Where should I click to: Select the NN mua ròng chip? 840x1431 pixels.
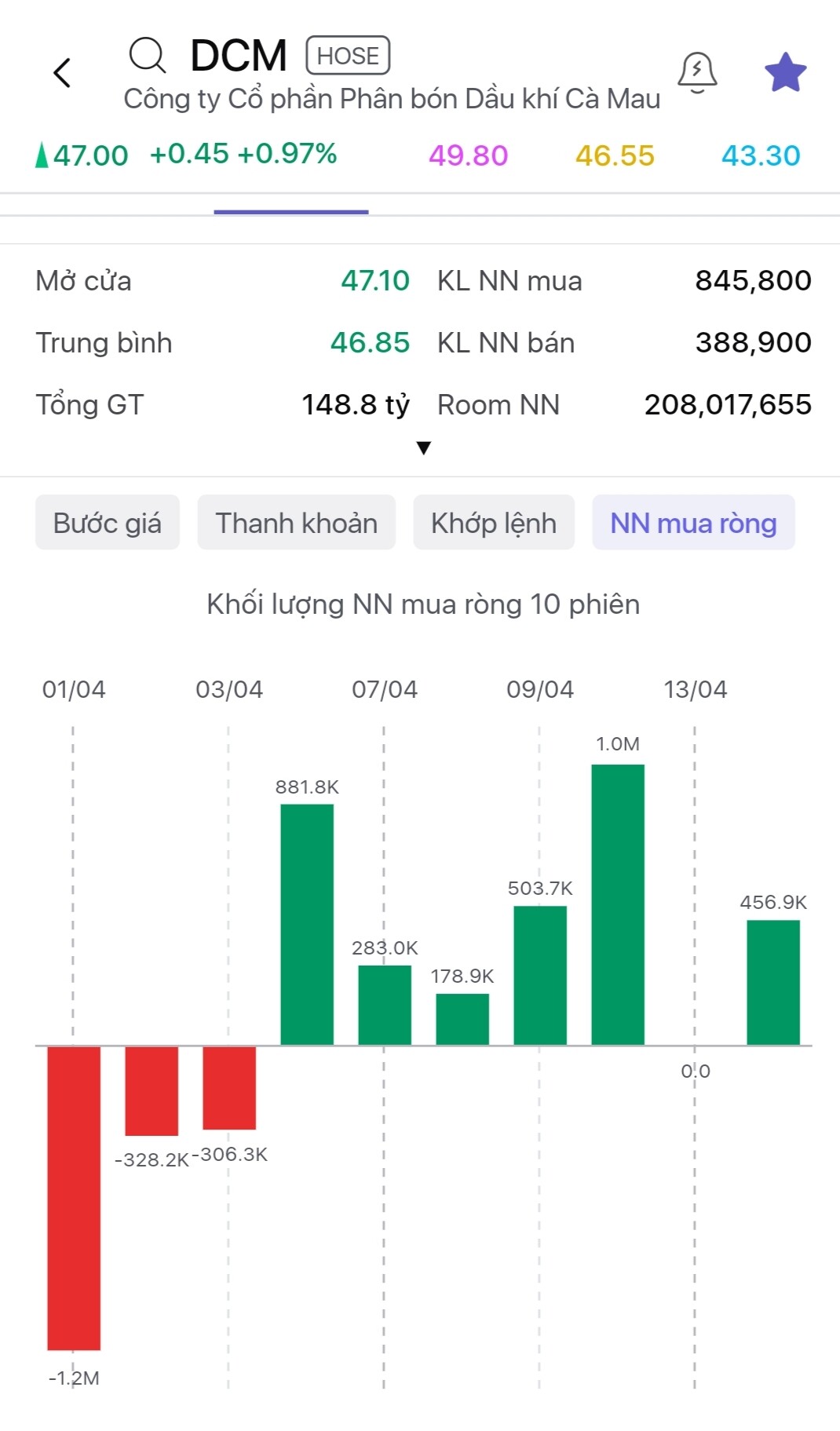click(693, 523)
